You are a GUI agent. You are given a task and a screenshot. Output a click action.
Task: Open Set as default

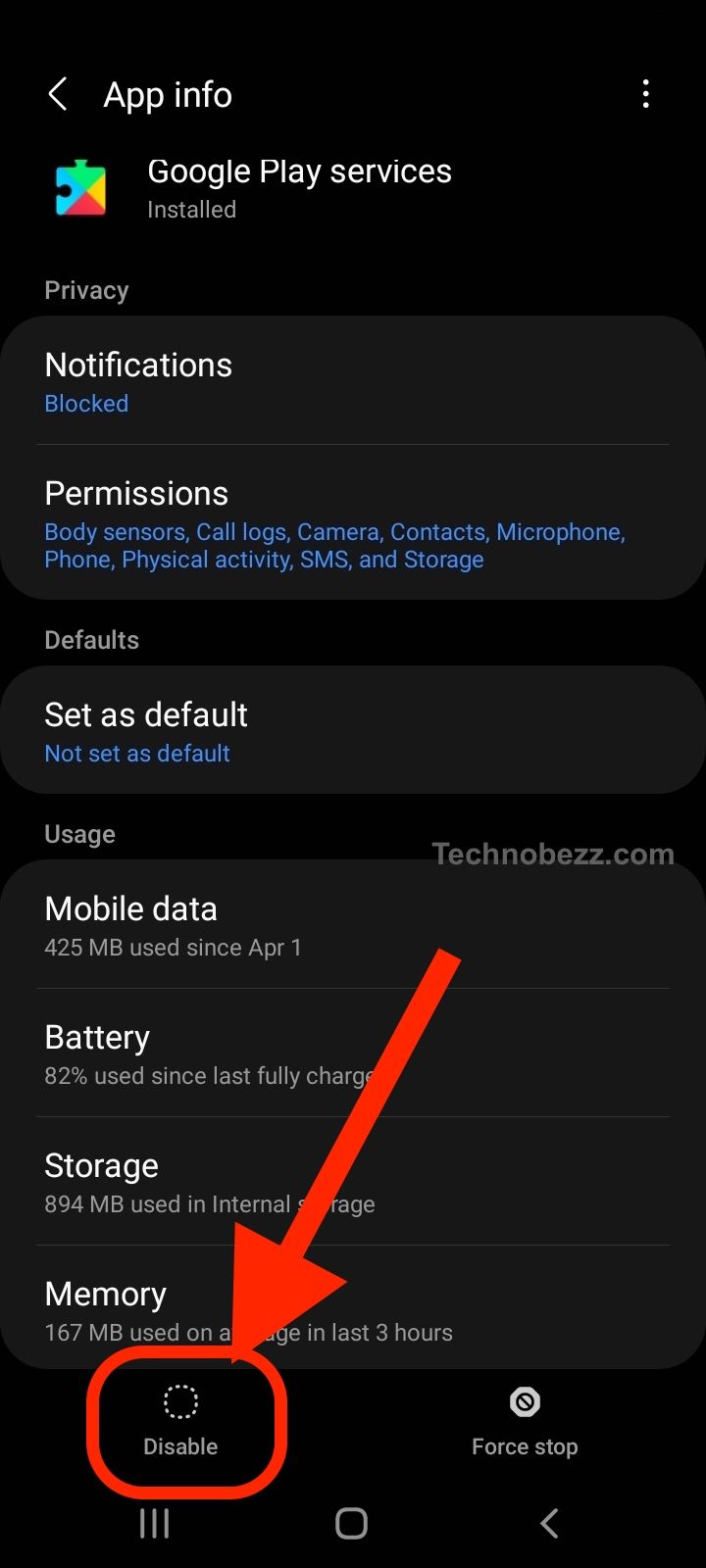point(353,731)
